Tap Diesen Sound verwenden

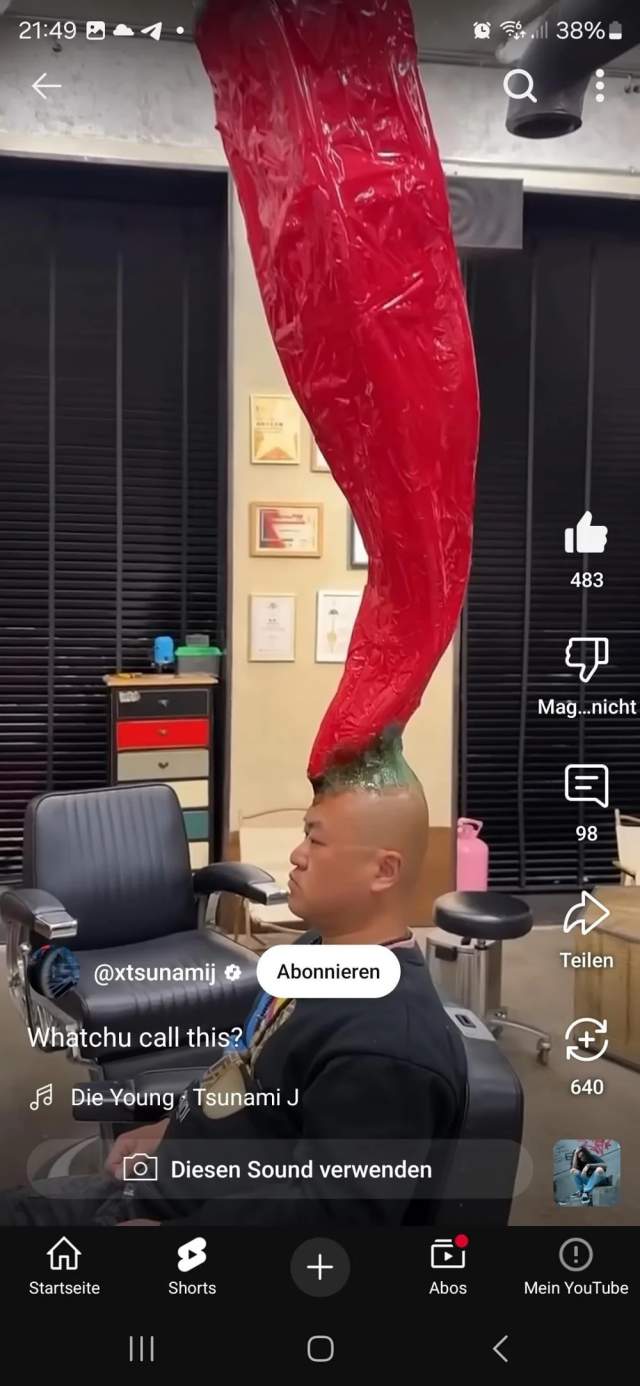[279, 1169]
